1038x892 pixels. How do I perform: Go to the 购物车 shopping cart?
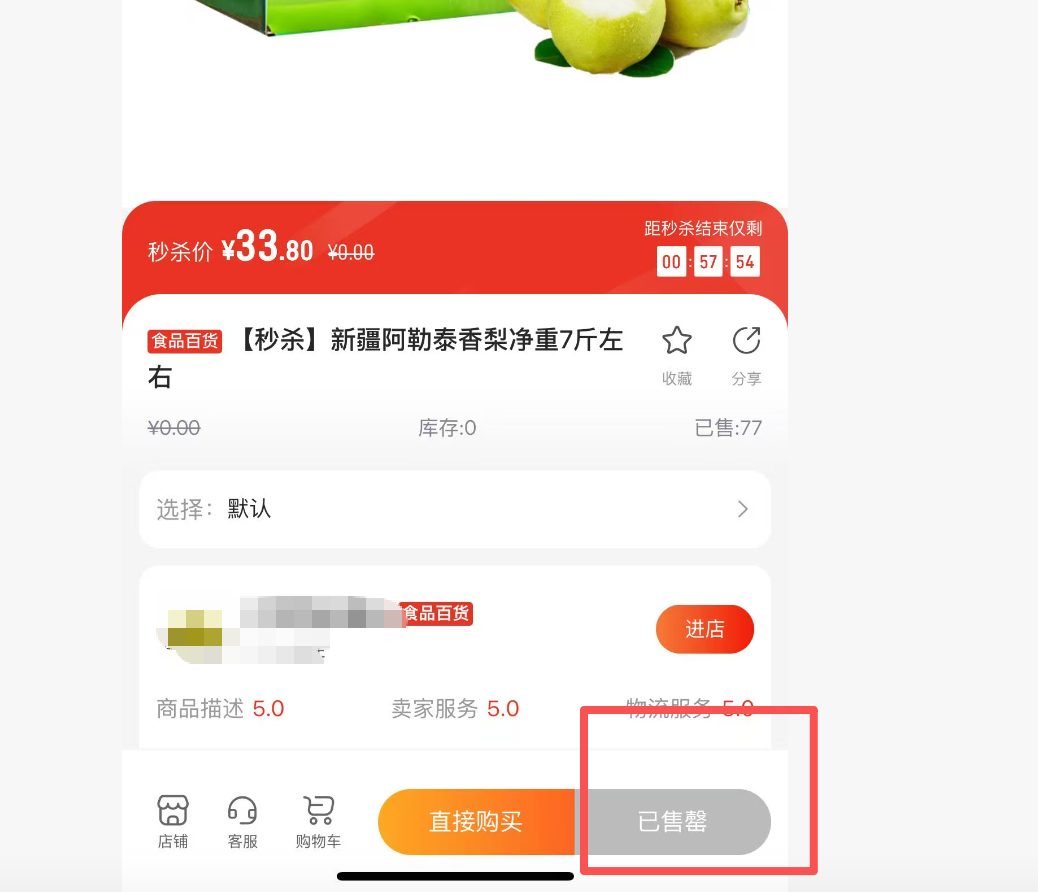click(x=318, y=821)
